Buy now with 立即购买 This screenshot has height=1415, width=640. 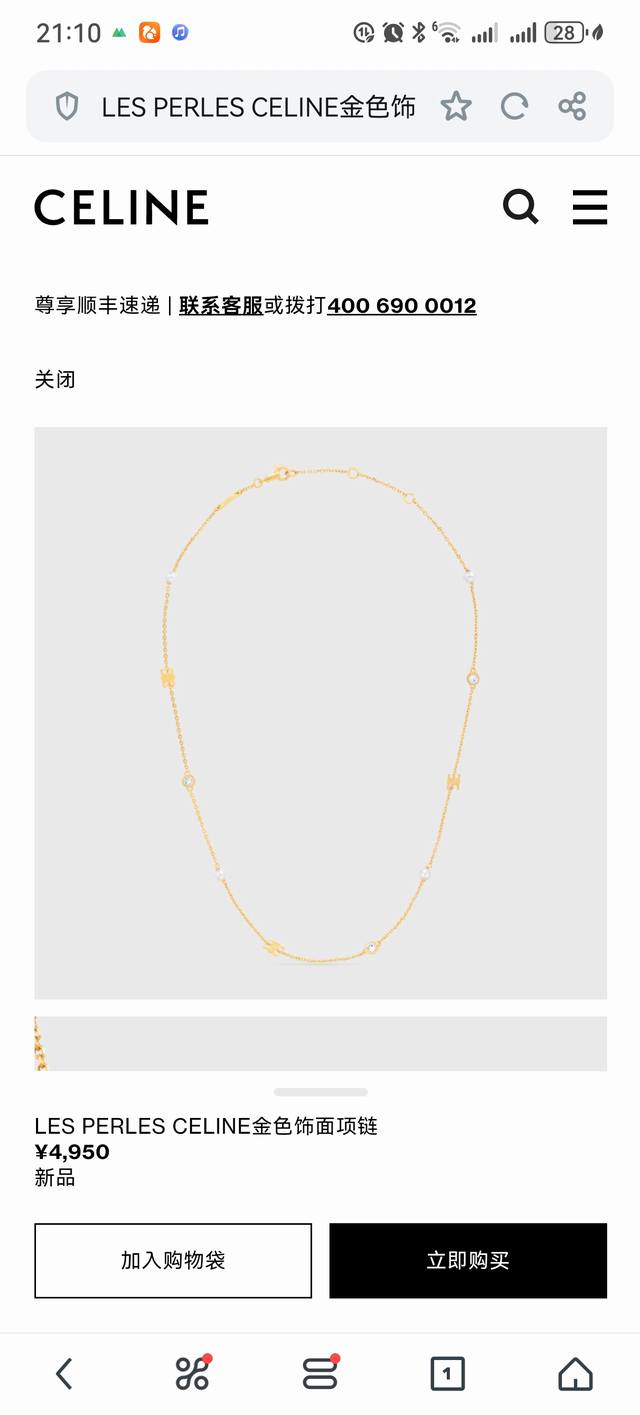468,1260
